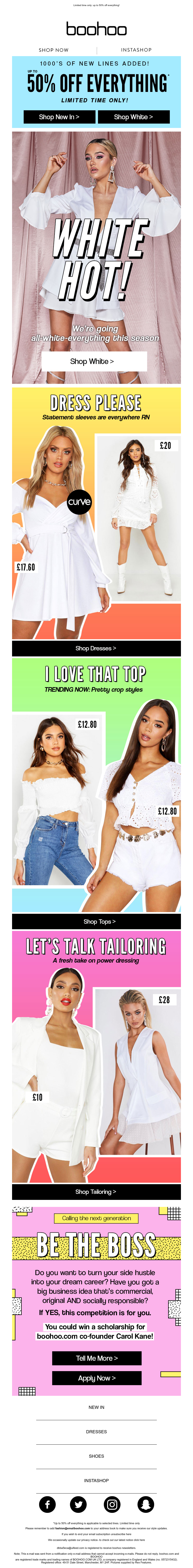Open the DRESSES footer link
The width and height of the screenshot is (193, 1568).
[96, 1431]
